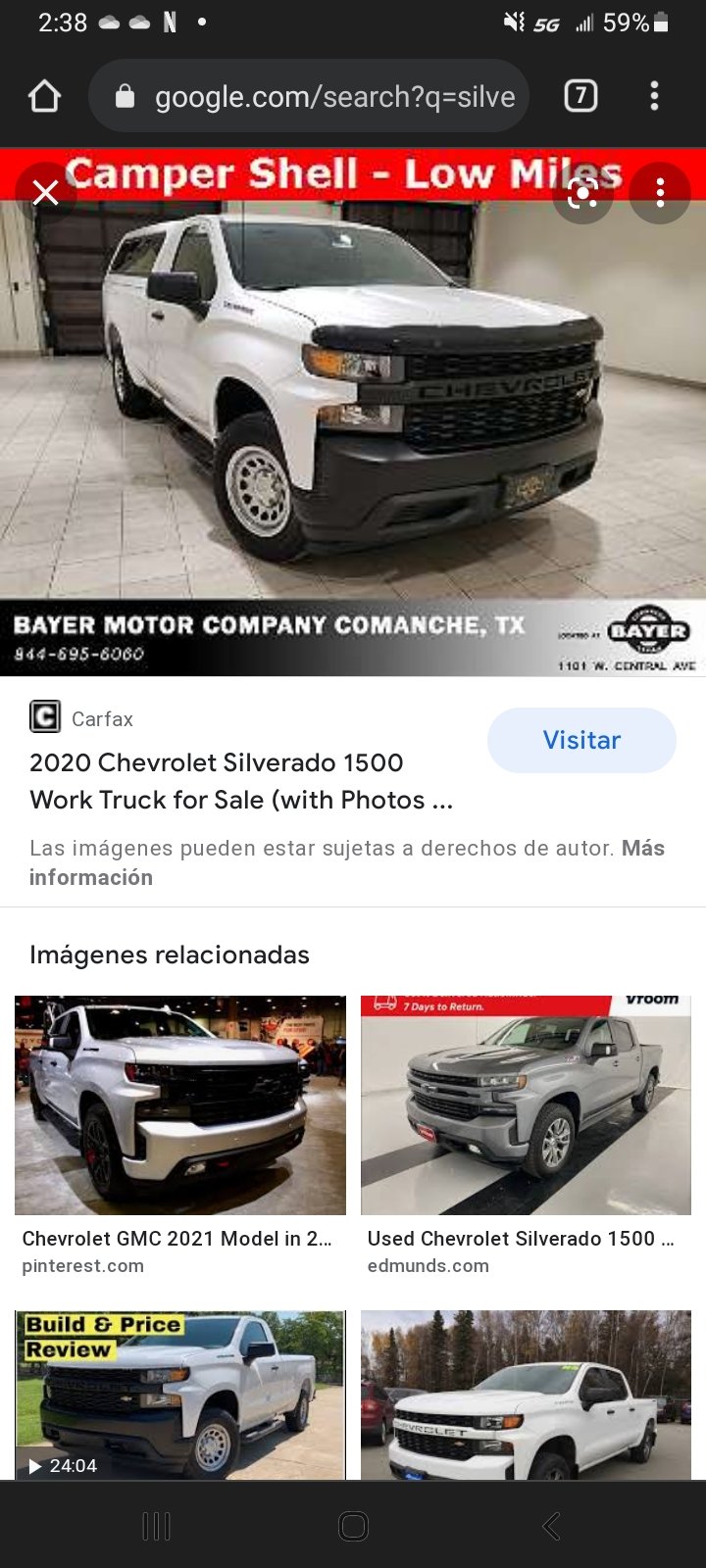Open the image viewer overflow menu
This screenshot has width=706, height=1568.
coord(660,193)
